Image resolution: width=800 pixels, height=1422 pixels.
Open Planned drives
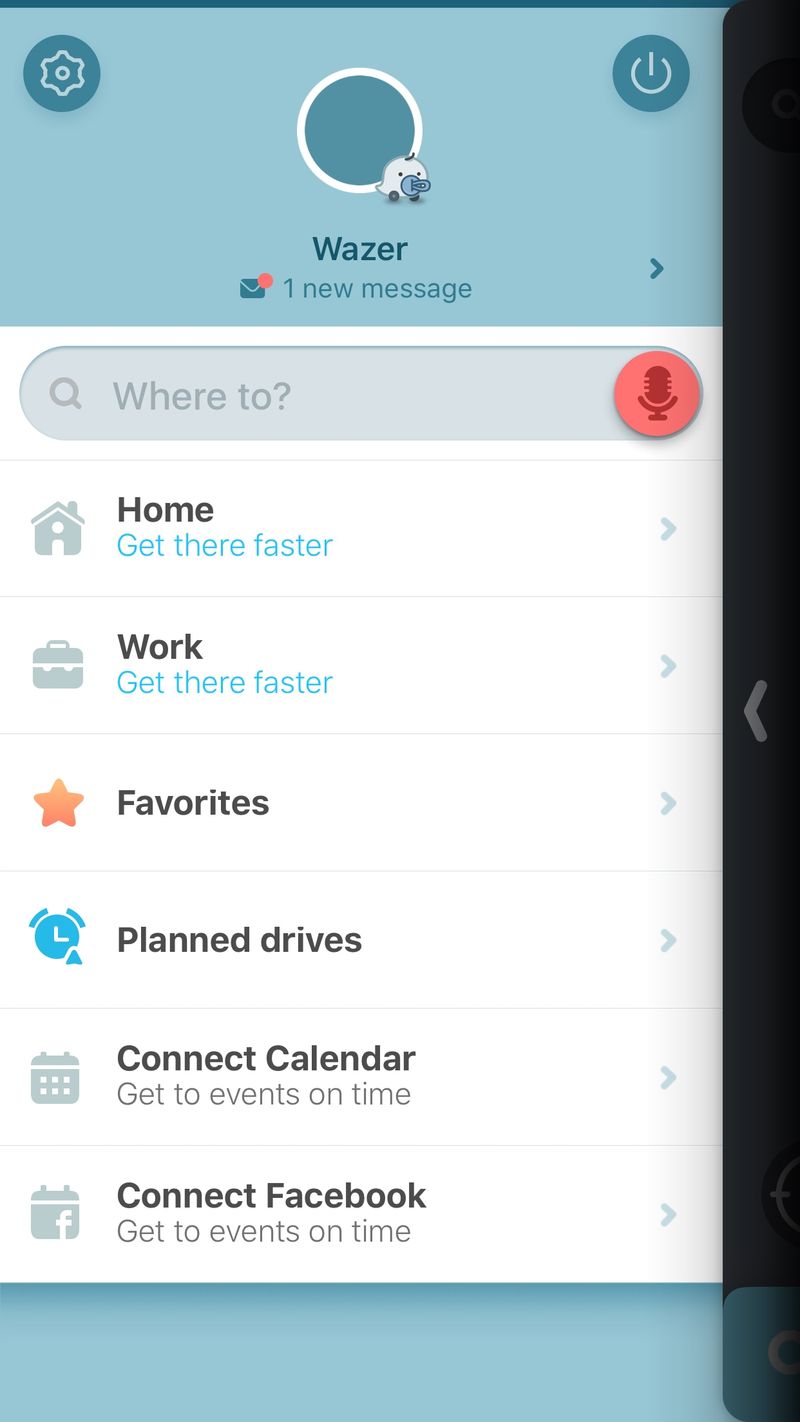tap(360, 940)
